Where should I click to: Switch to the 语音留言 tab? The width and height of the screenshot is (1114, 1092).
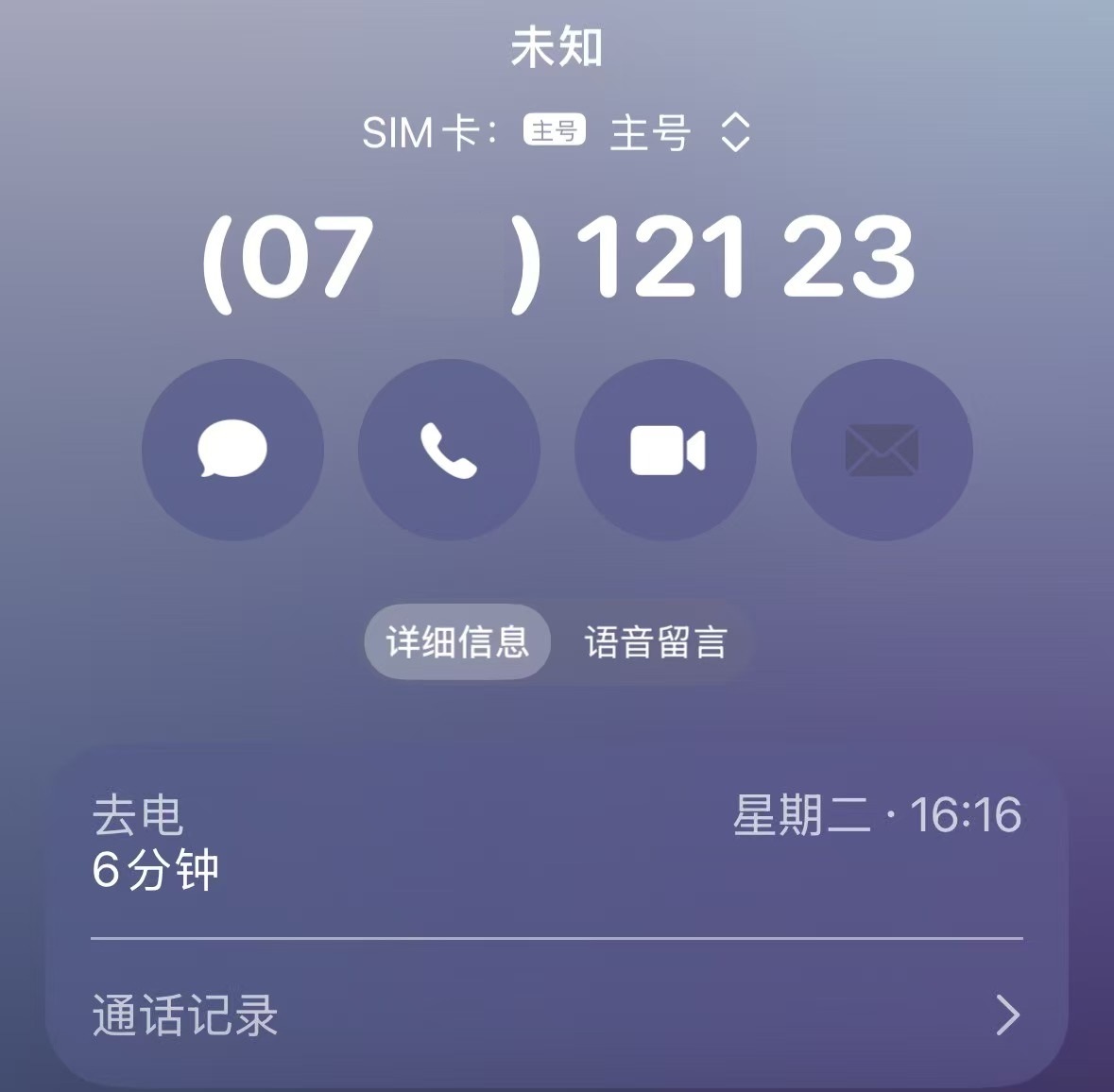point(656,642)
